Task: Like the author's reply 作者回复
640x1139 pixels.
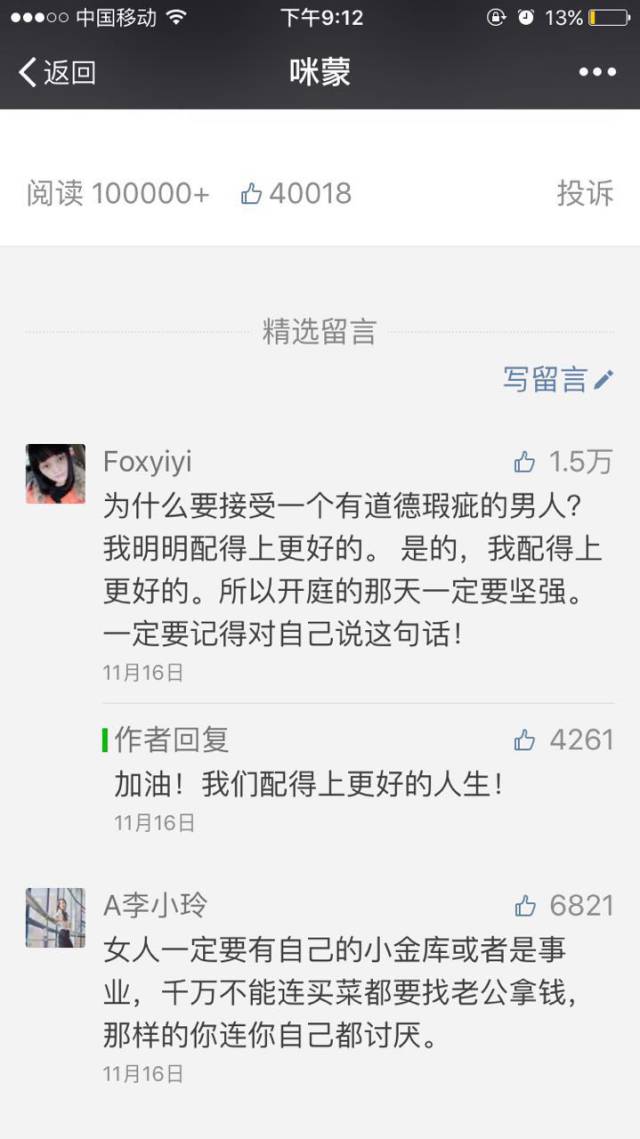Action: 525,740
